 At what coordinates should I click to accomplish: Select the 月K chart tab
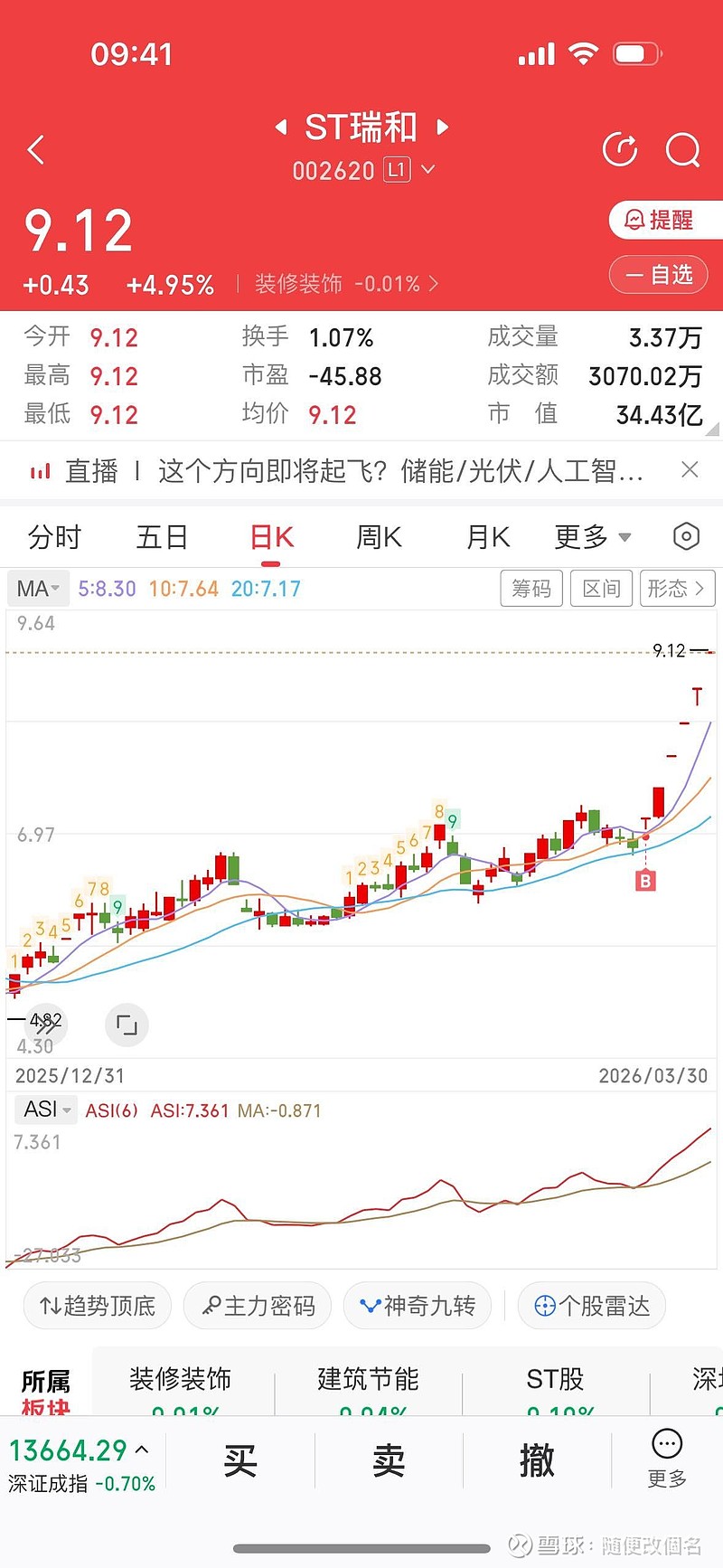[488, 537]
